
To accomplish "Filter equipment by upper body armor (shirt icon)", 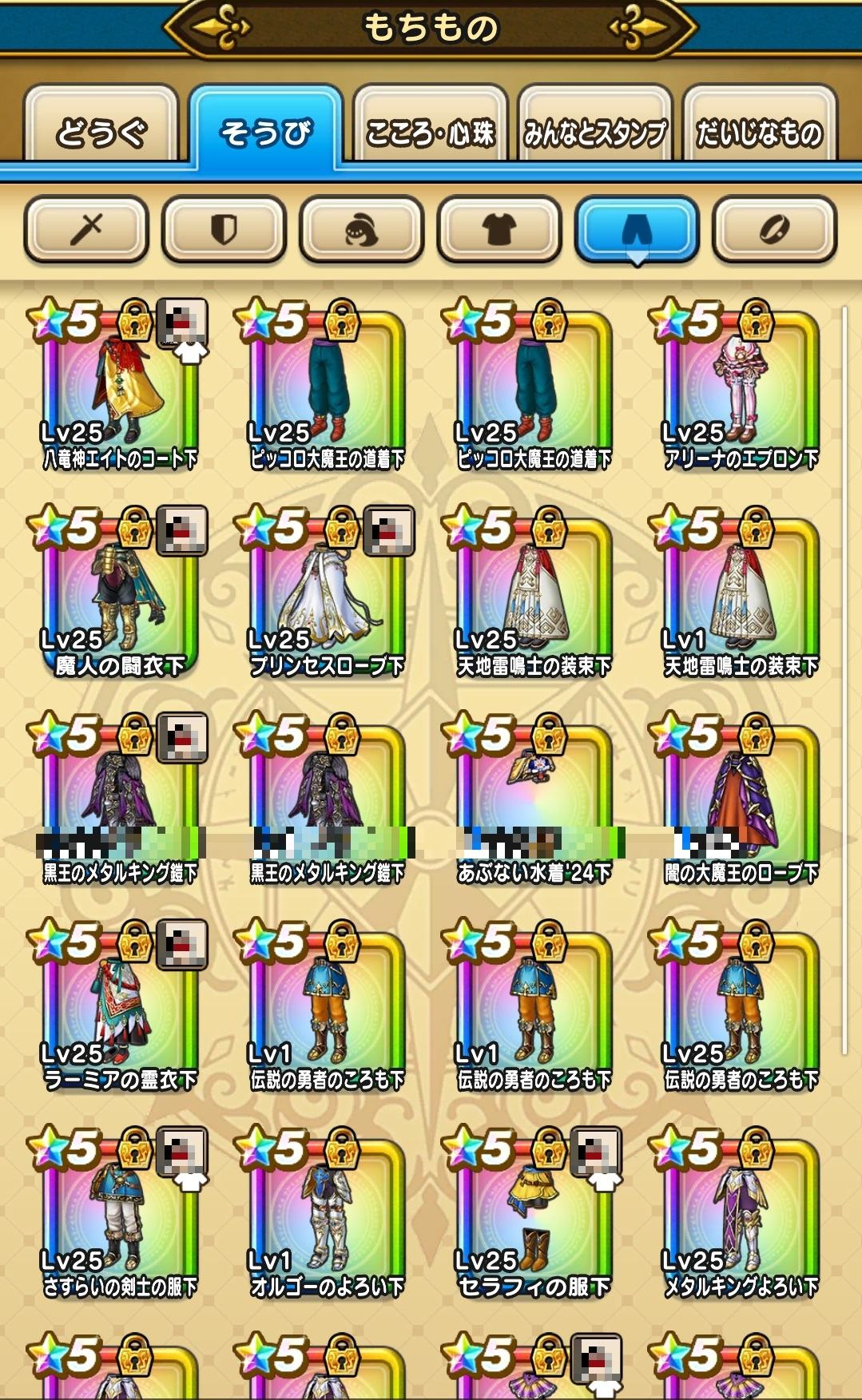I will 499,230.
